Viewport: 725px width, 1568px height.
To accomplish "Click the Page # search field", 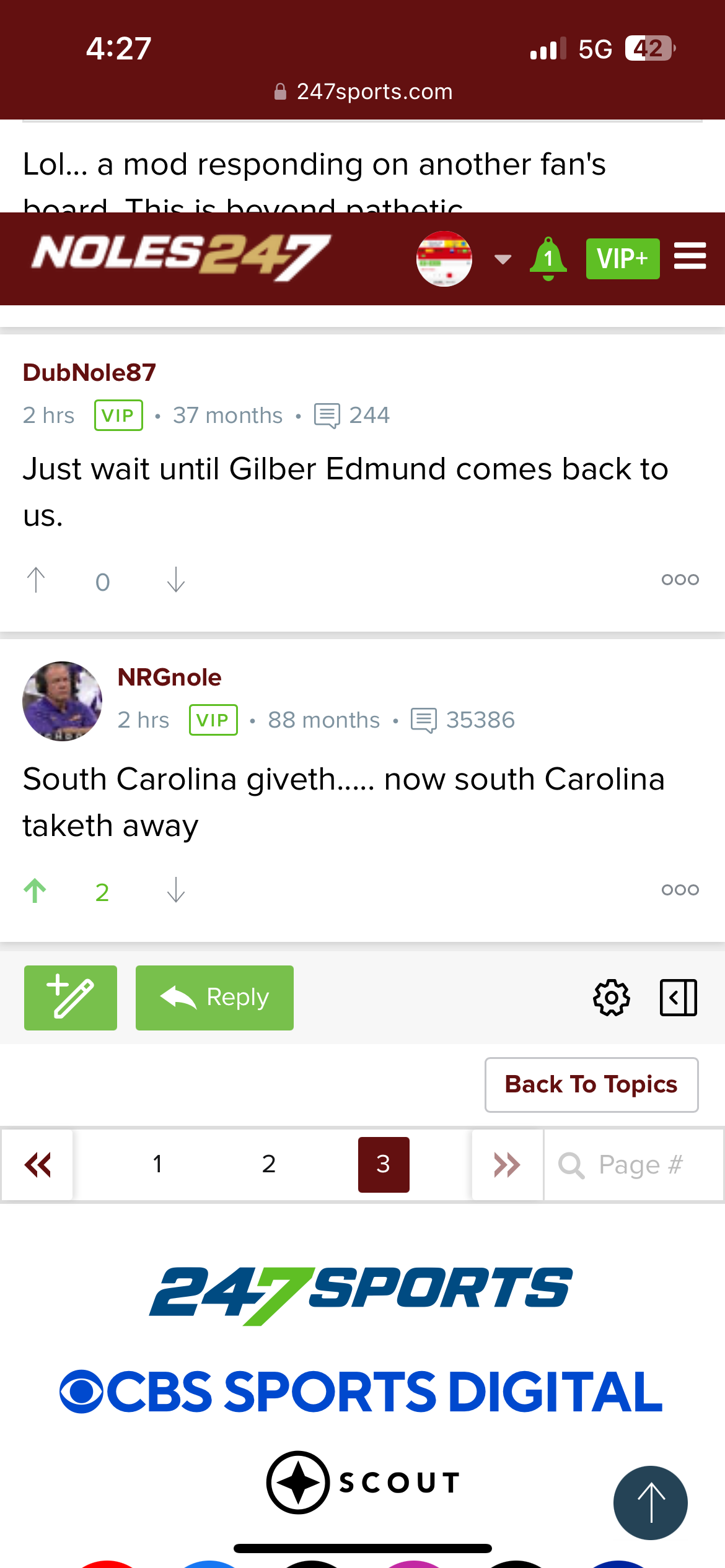I will (x=633, y=1164).
